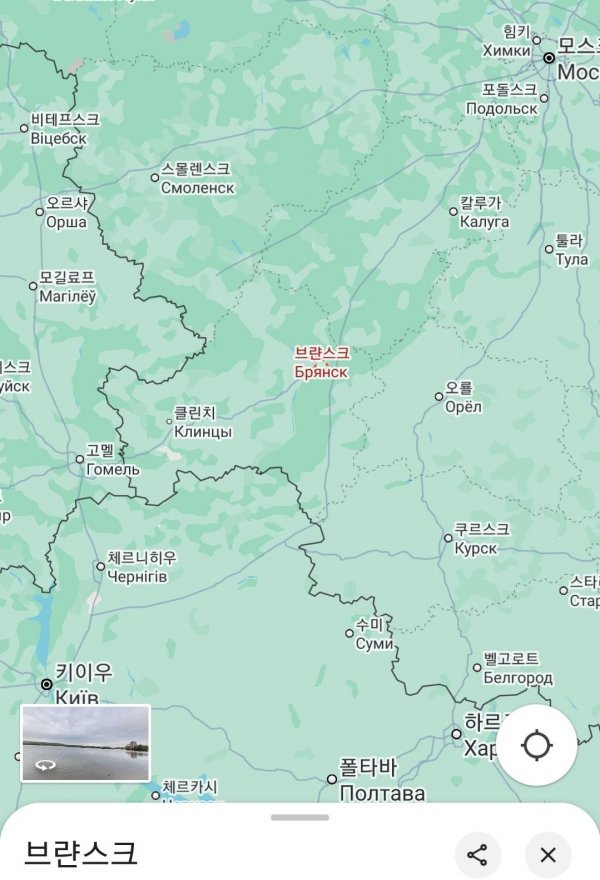Image resolution: width=600 pixels, height=880 pixels.
Task: Close the 브랸스크 place panel
Action: click(x=548, y=855)
